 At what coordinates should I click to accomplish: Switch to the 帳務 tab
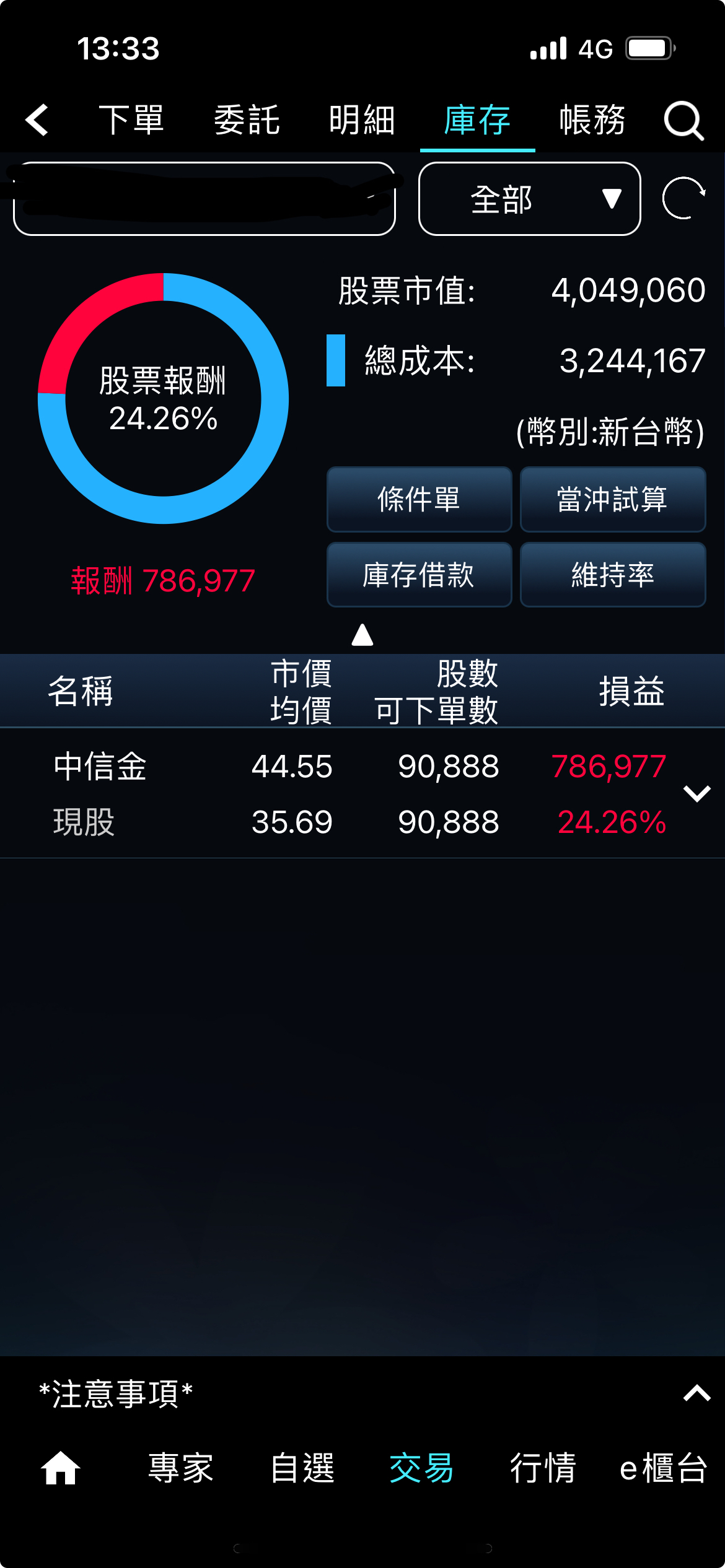[592, 120]
